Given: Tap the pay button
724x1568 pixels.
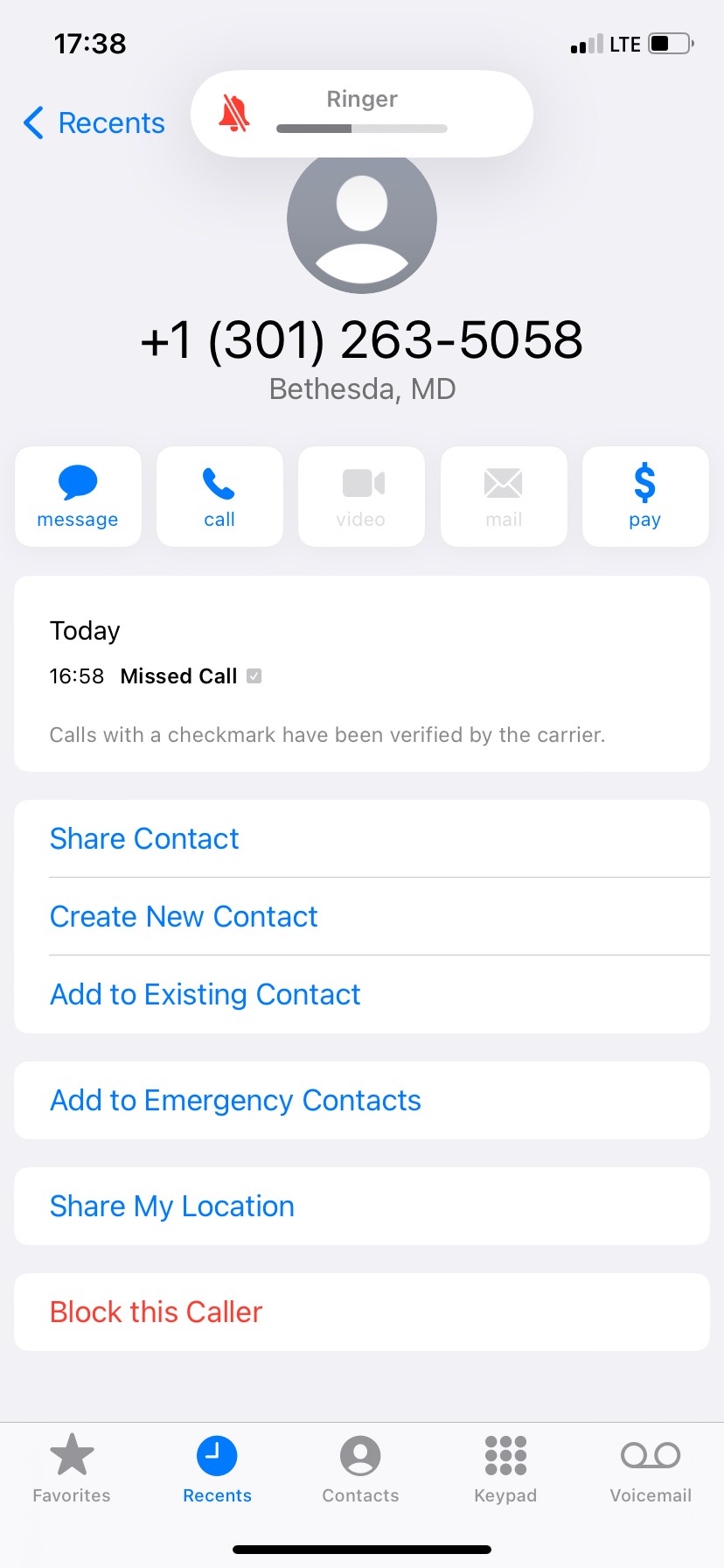Looking at the screenshot, I should [644, 496].
